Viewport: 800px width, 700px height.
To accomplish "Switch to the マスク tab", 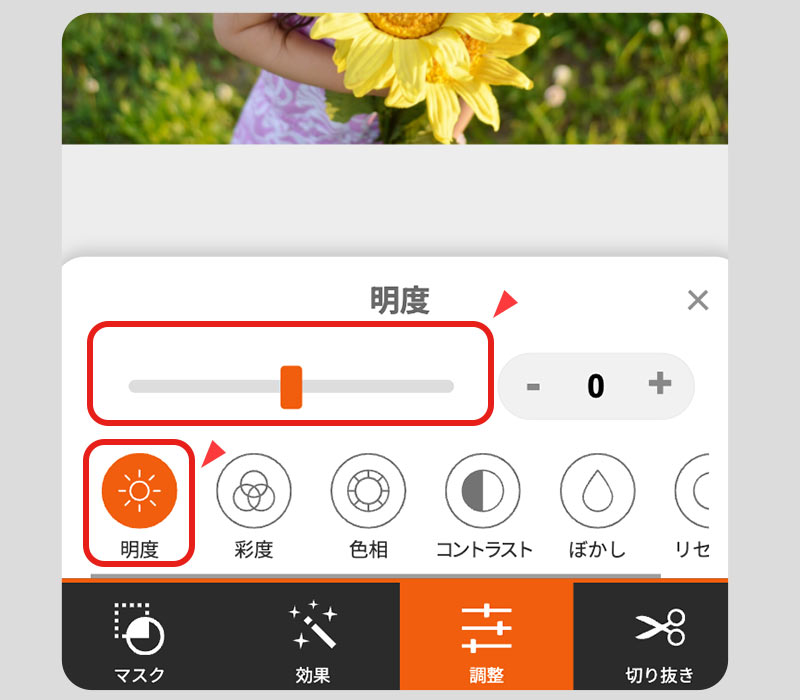I will point(140,637).
